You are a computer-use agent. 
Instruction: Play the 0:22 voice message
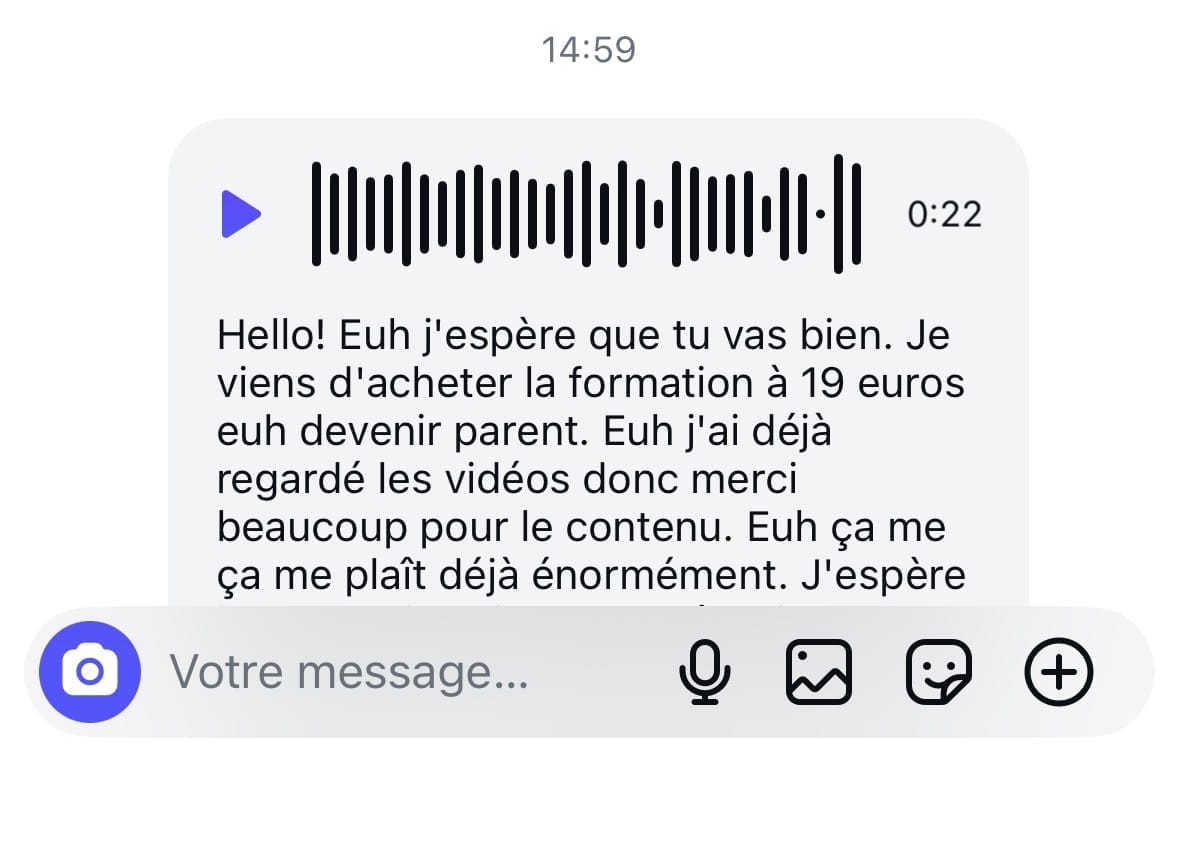point(241,214)
